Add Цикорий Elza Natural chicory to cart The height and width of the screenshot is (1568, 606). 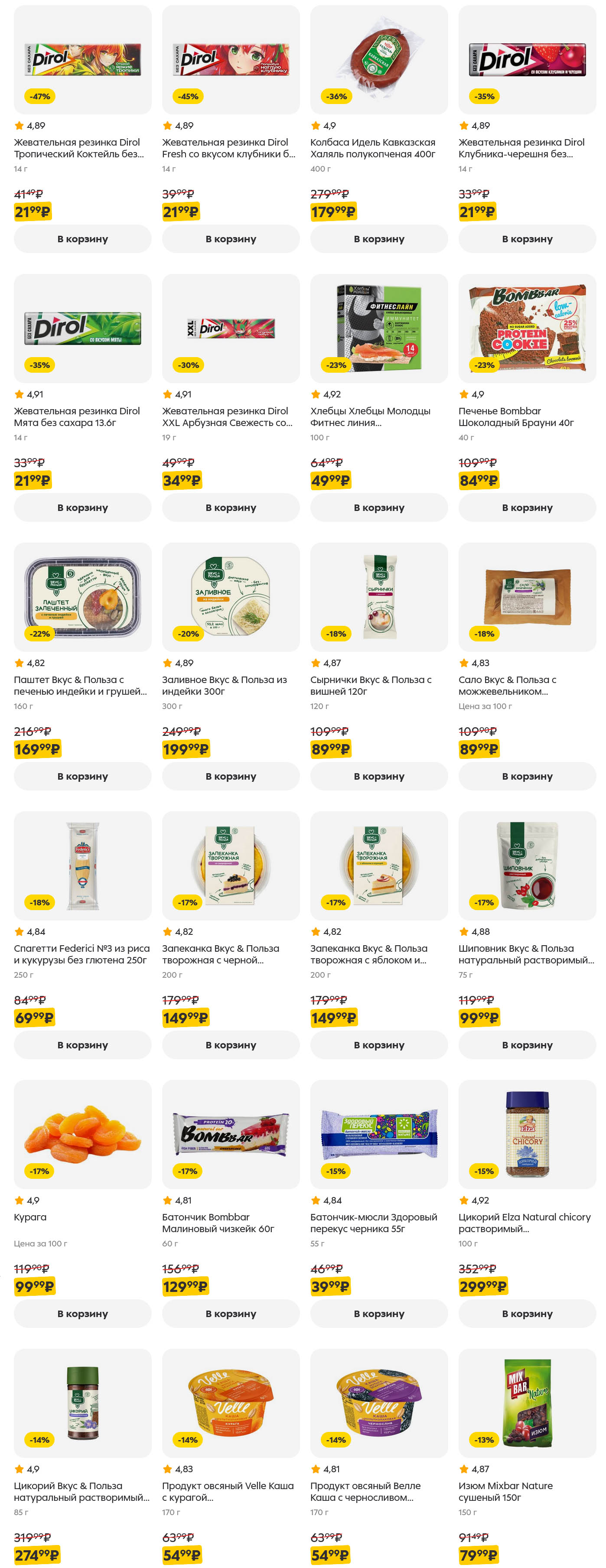click(527, 1314)
